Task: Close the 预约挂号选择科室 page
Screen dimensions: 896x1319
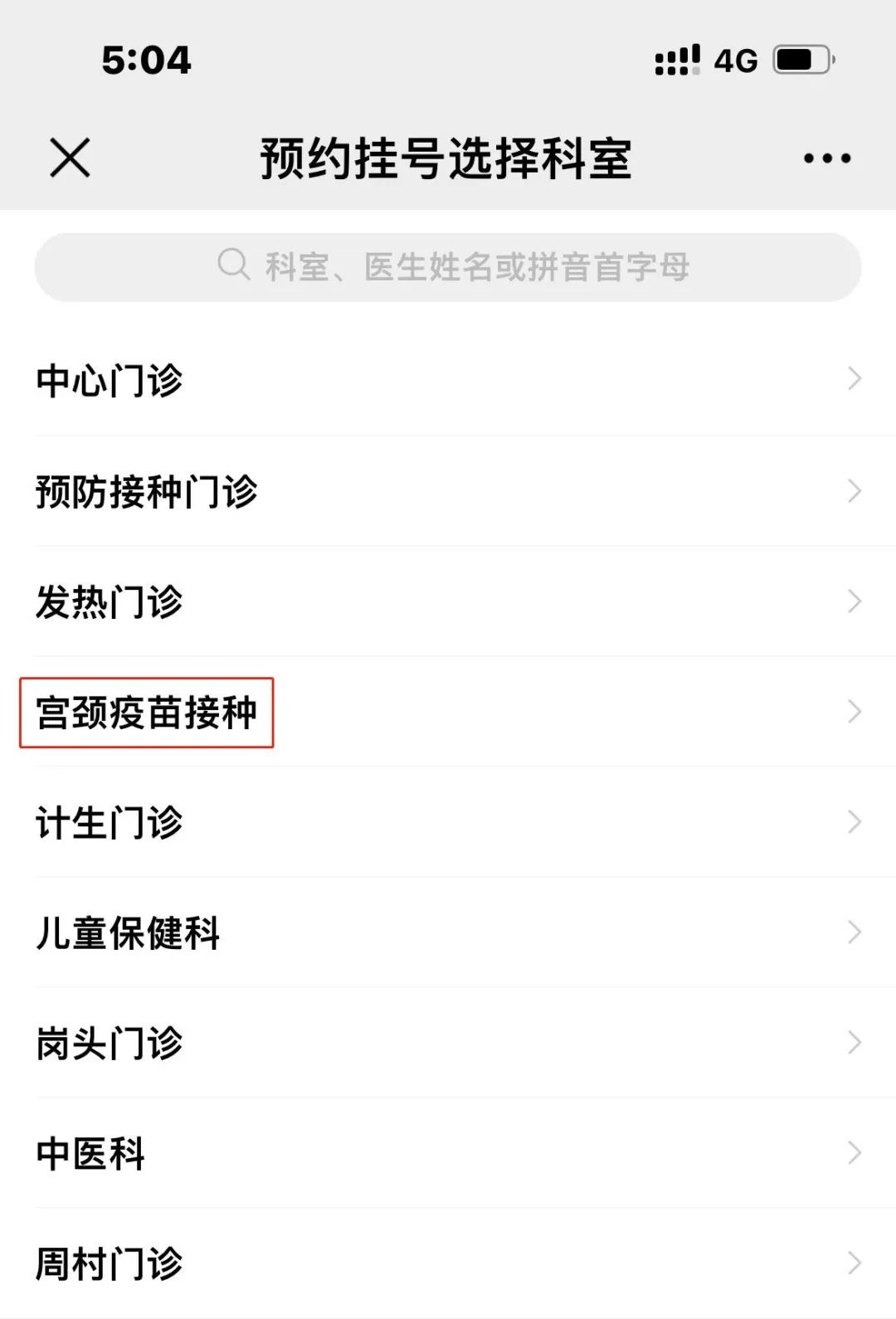Action: pos(70,158)
